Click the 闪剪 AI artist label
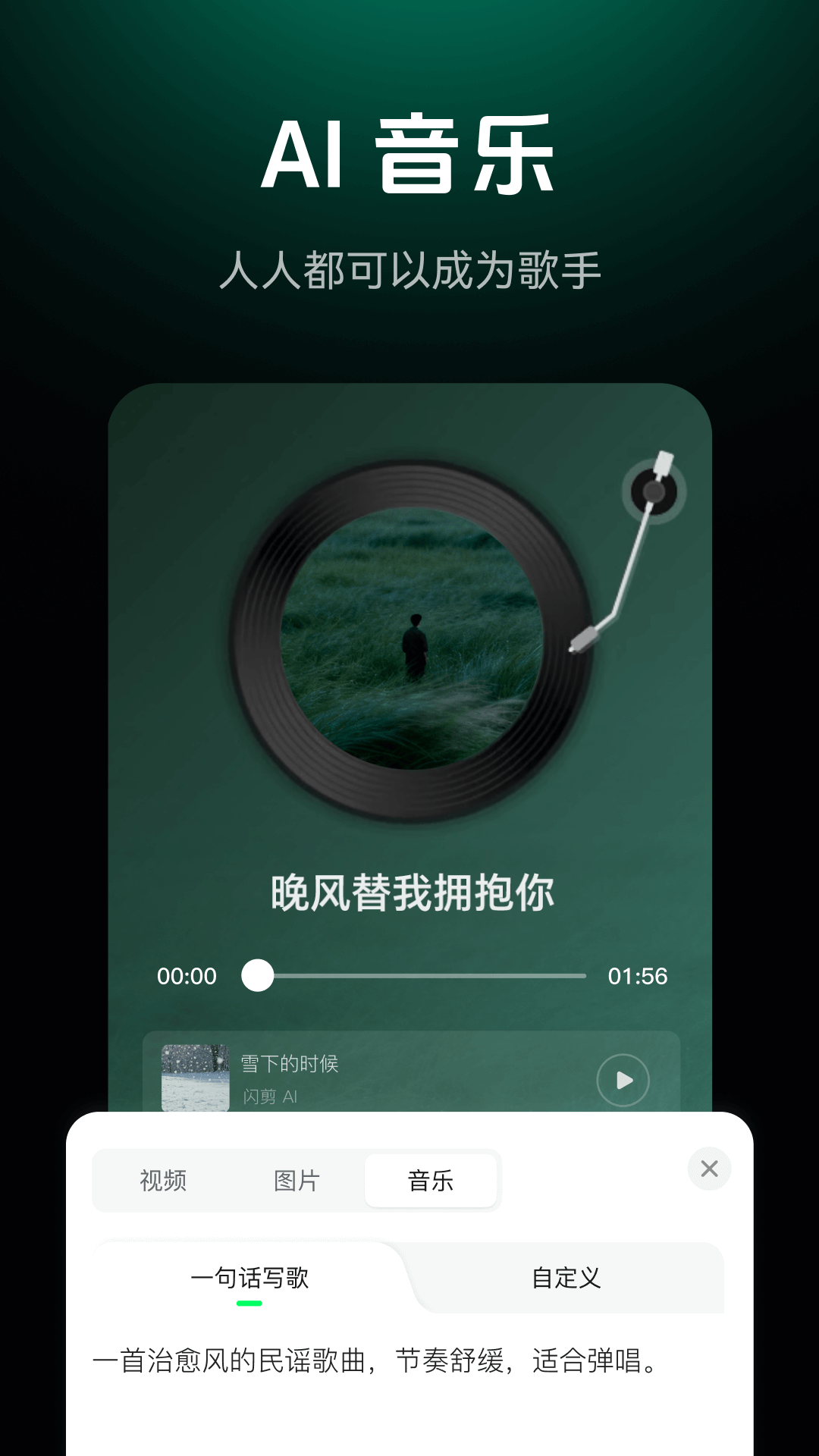Viewport: 819px width, 1456px height. pyautogui.click(x=269, y=1096)
